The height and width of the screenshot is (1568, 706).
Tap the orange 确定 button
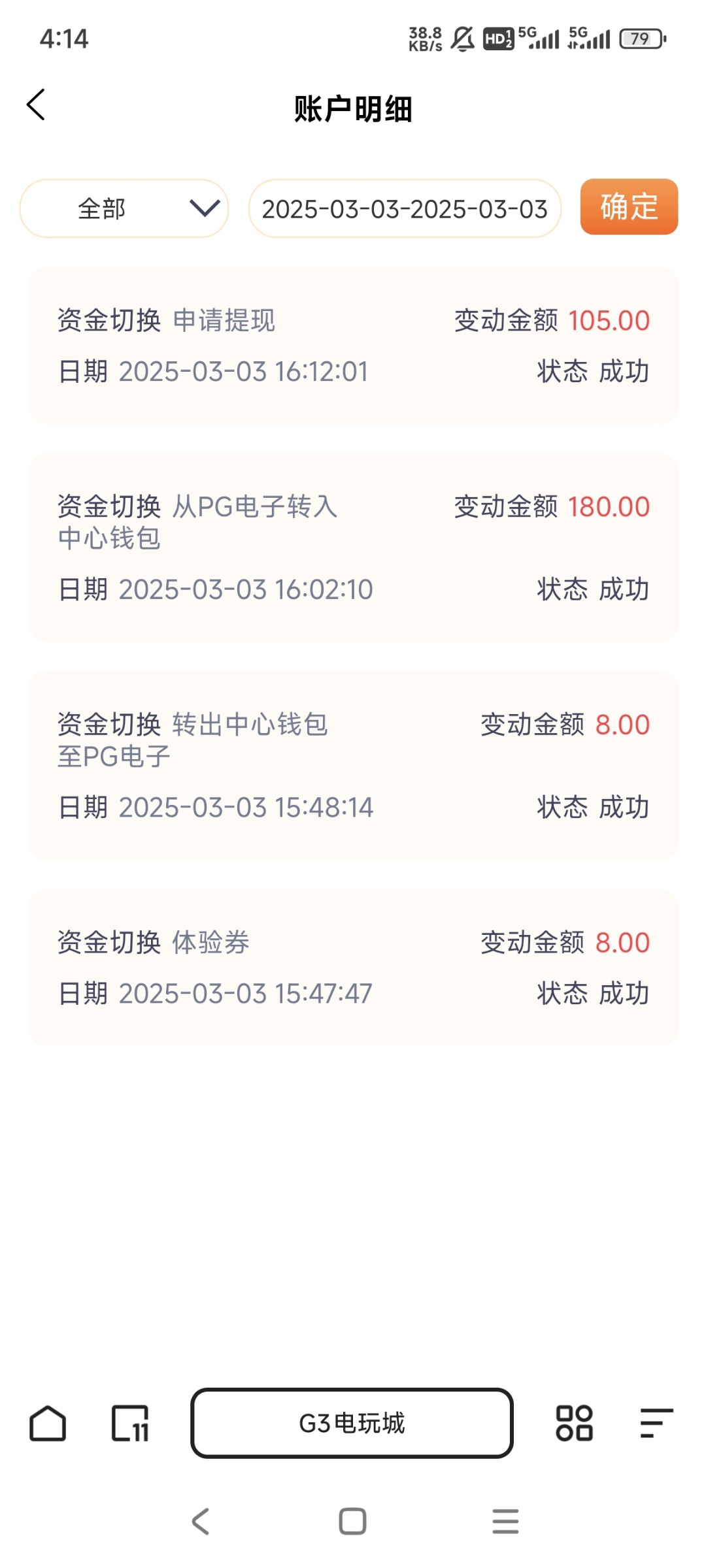(x=629, y=207)
